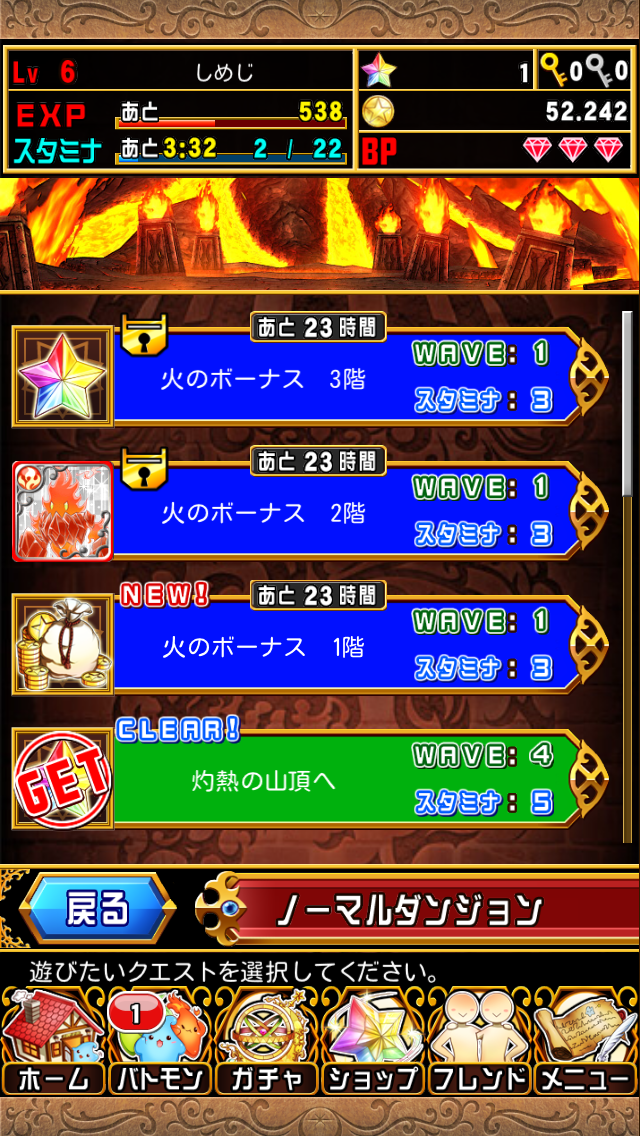View the フレンド tab
This screenshot has width=640, height=1136.
tap(478, 1040)
